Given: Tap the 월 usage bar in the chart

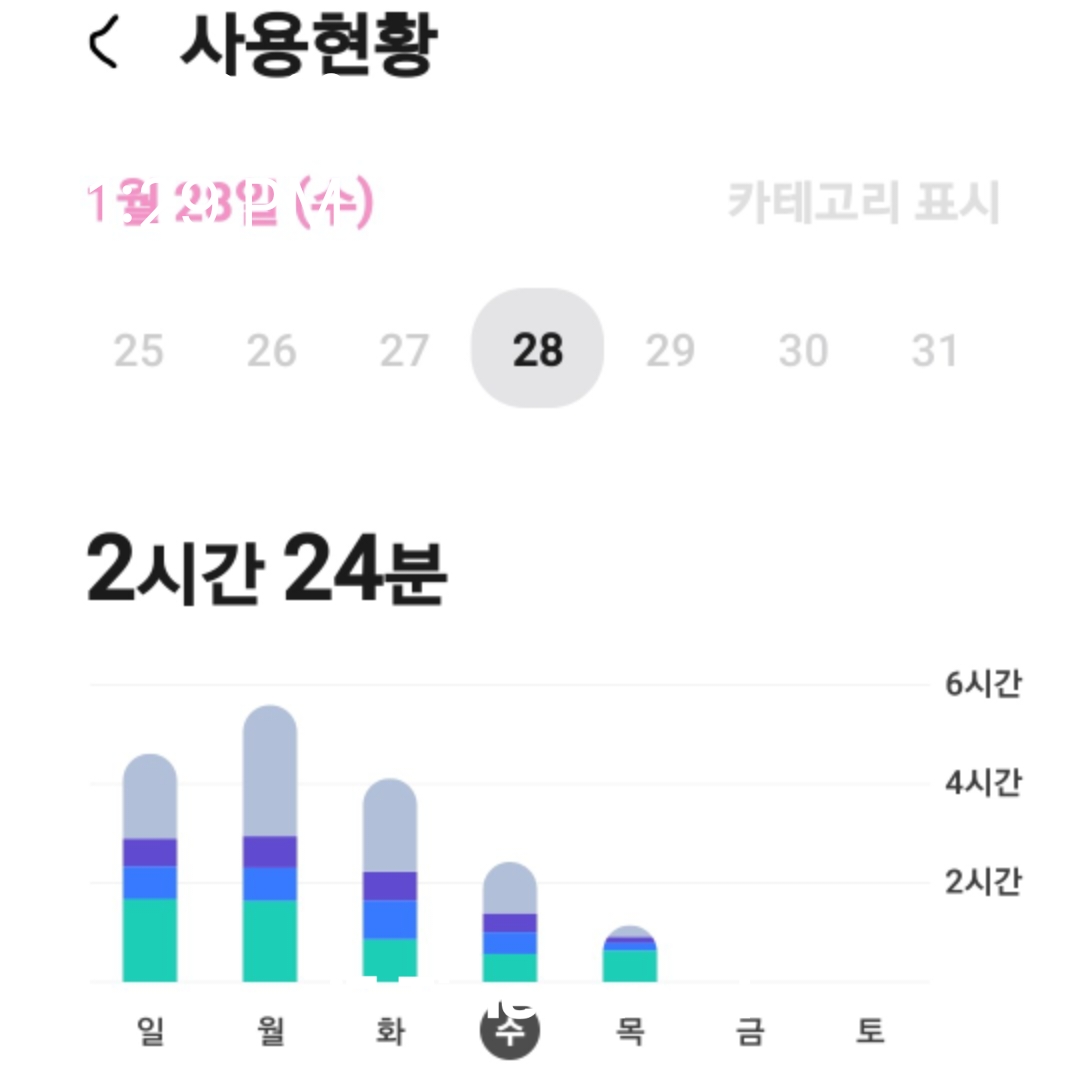Looking at the screenshot, I should click(270, 845).
